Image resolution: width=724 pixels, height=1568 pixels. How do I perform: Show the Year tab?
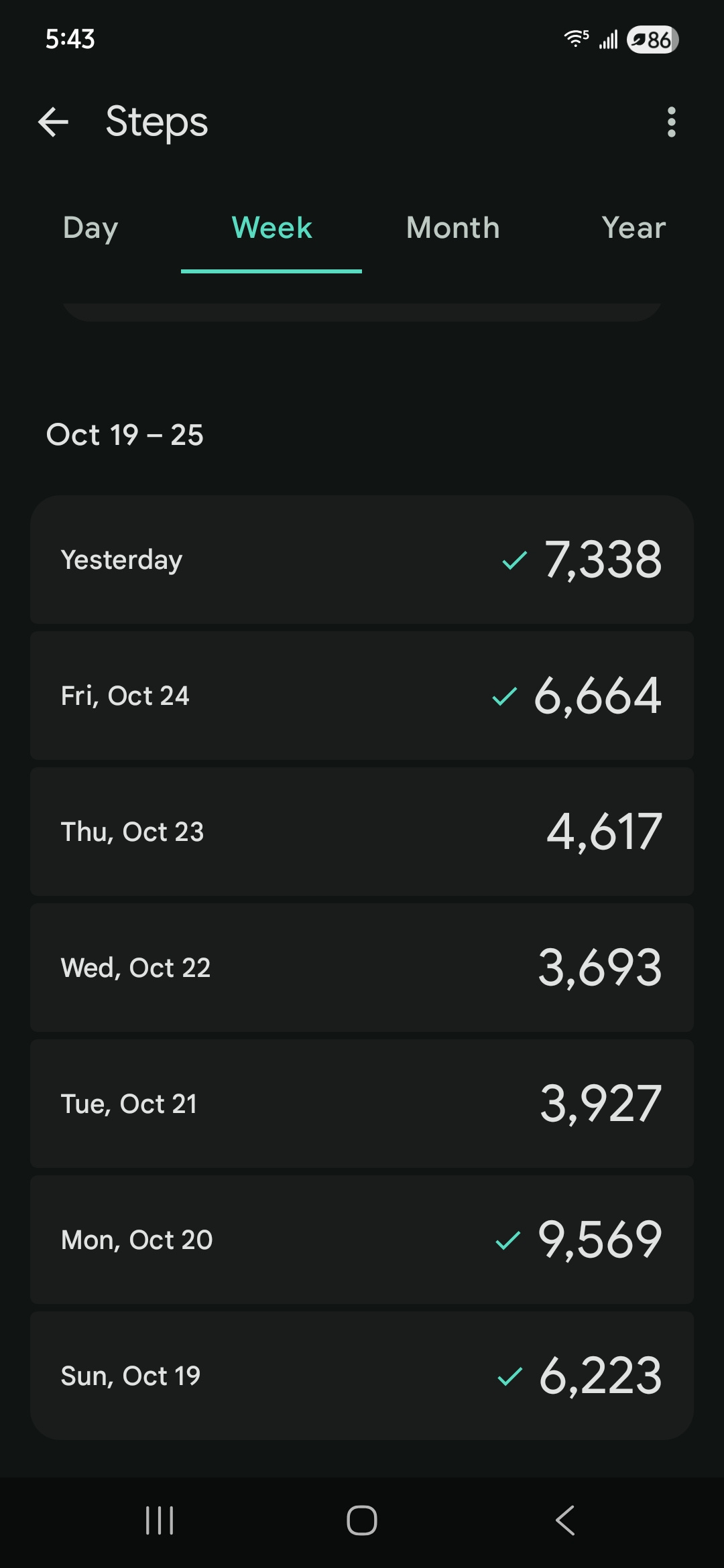coord(633,228)
